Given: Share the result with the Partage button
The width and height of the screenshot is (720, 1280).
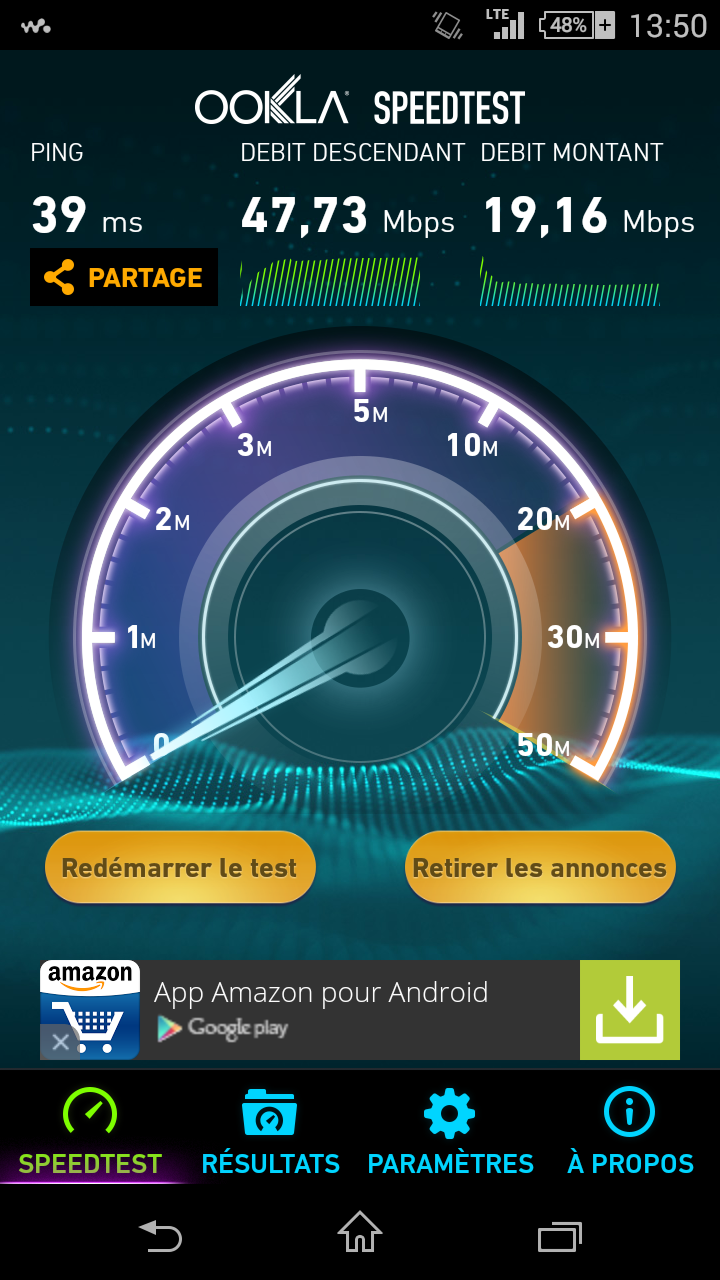Looking at the screenshot, I should (124, 277).
